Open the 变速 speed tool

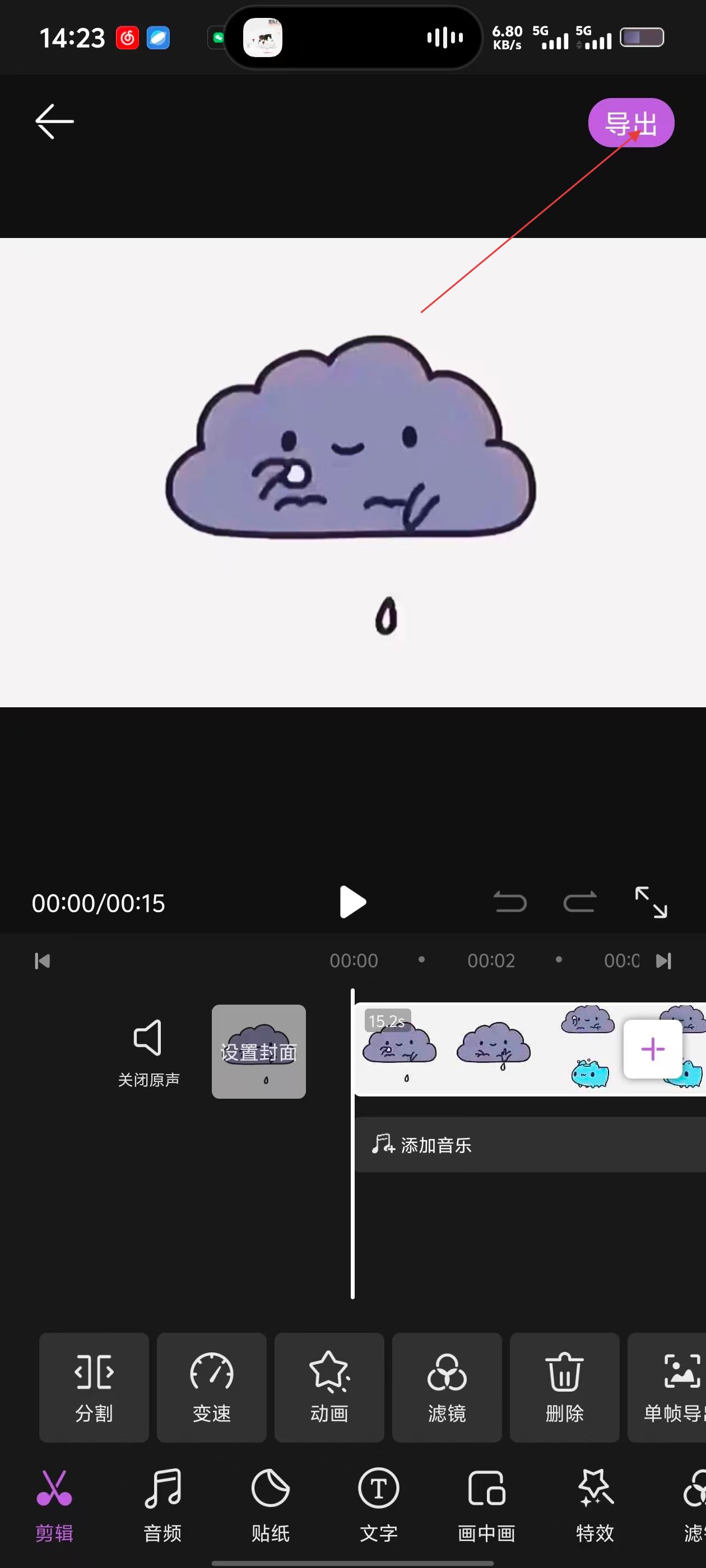(211, 1387)
